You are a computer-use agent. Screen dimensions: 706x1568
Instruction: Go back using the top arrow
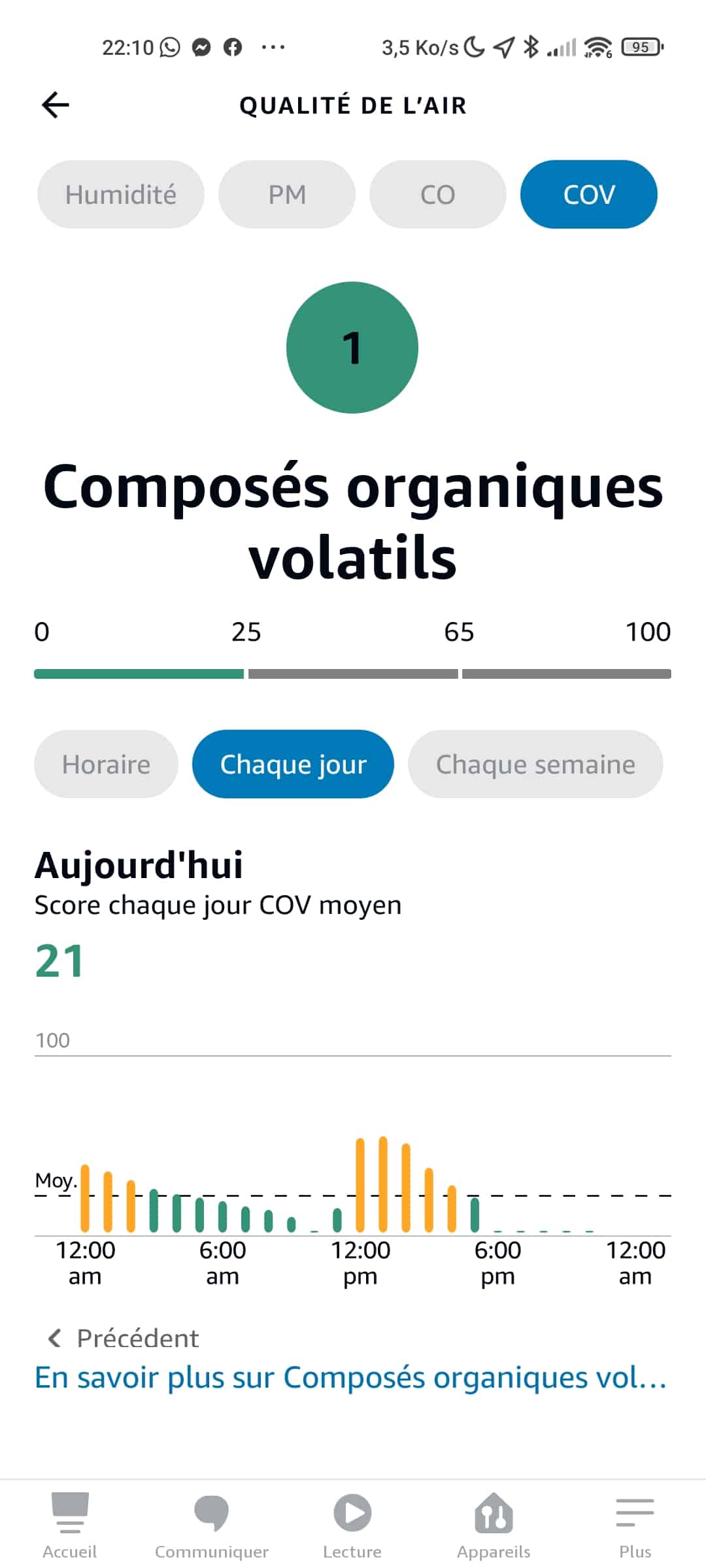(56, 105)
